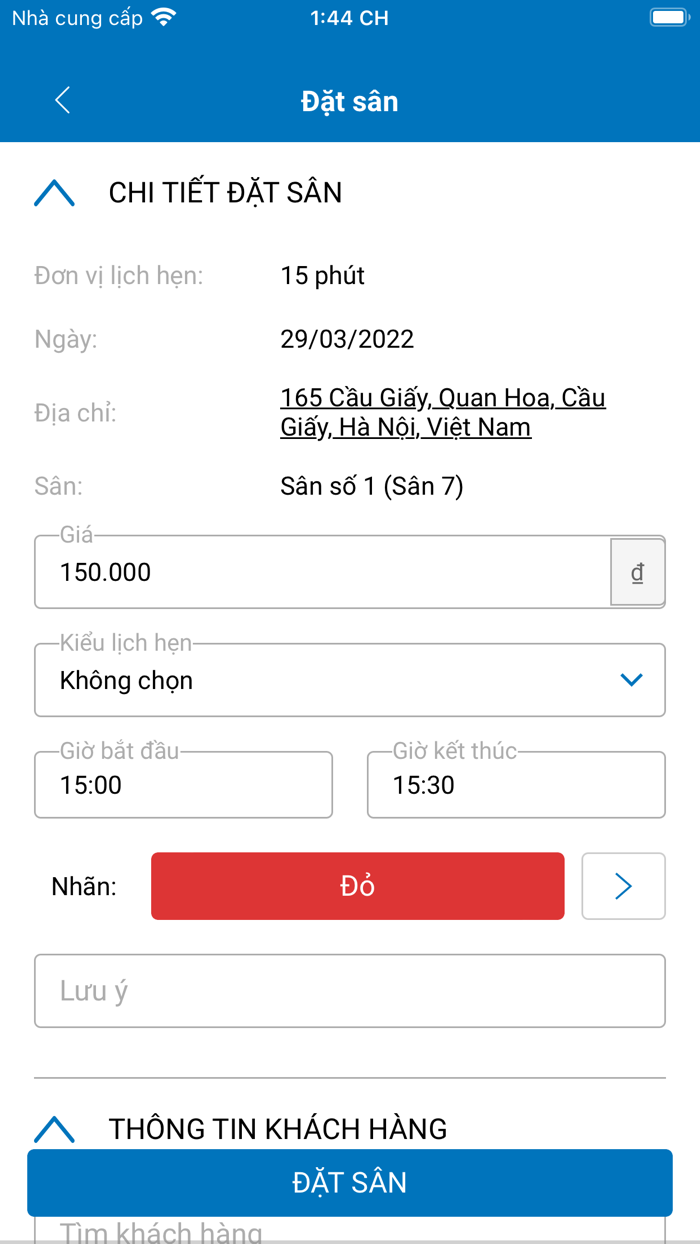This screenshot has width=700, height=1244.
Task: Select the red Đỏ label
Action: (x=357, y=886)
